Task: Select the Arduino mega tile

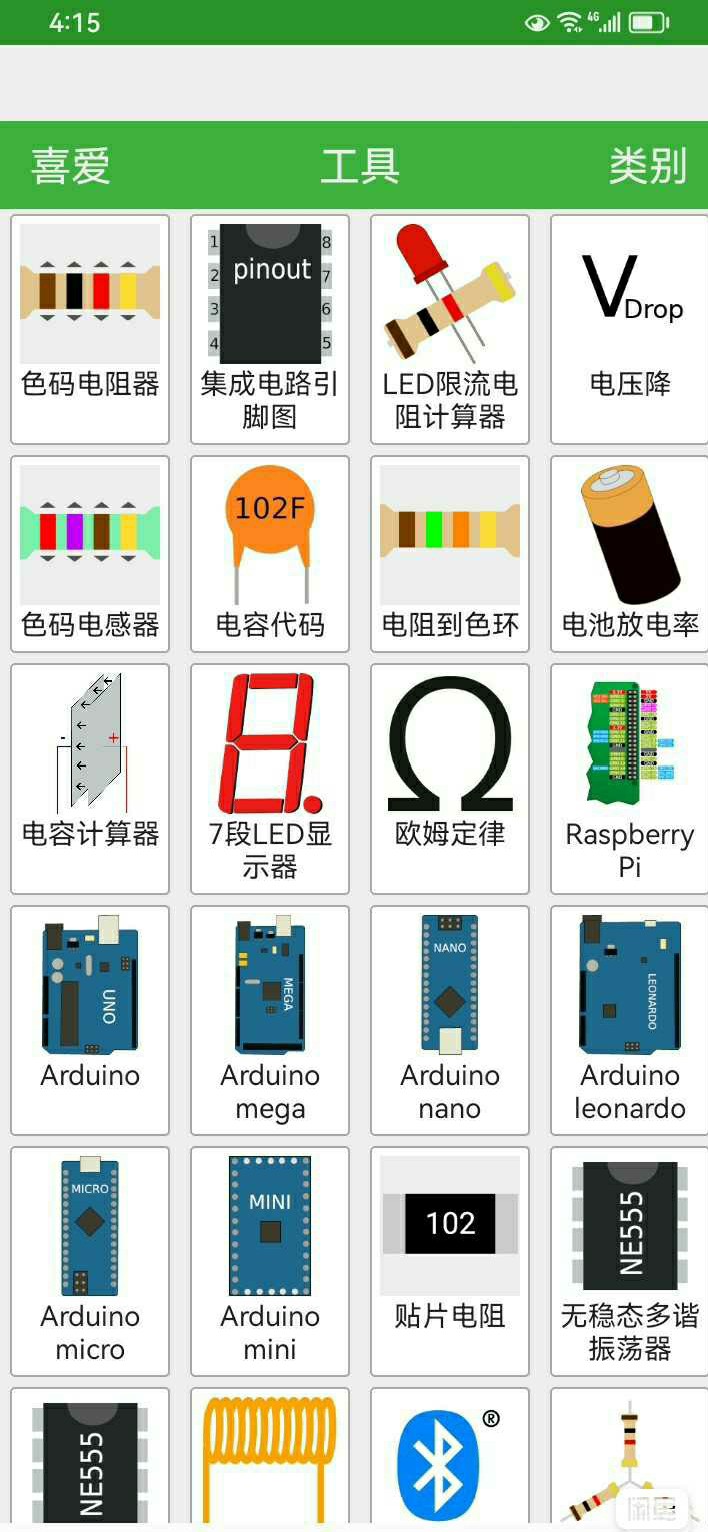Action: 270,1019
